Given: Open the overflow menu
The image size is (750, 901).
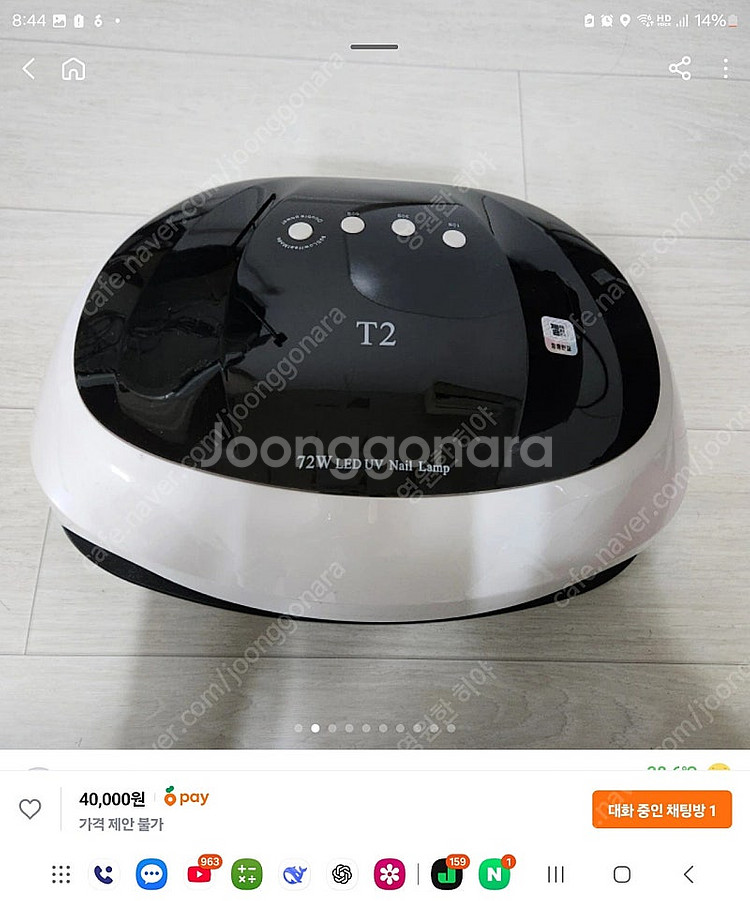Looking at the screenshot, I should (726, 68).
